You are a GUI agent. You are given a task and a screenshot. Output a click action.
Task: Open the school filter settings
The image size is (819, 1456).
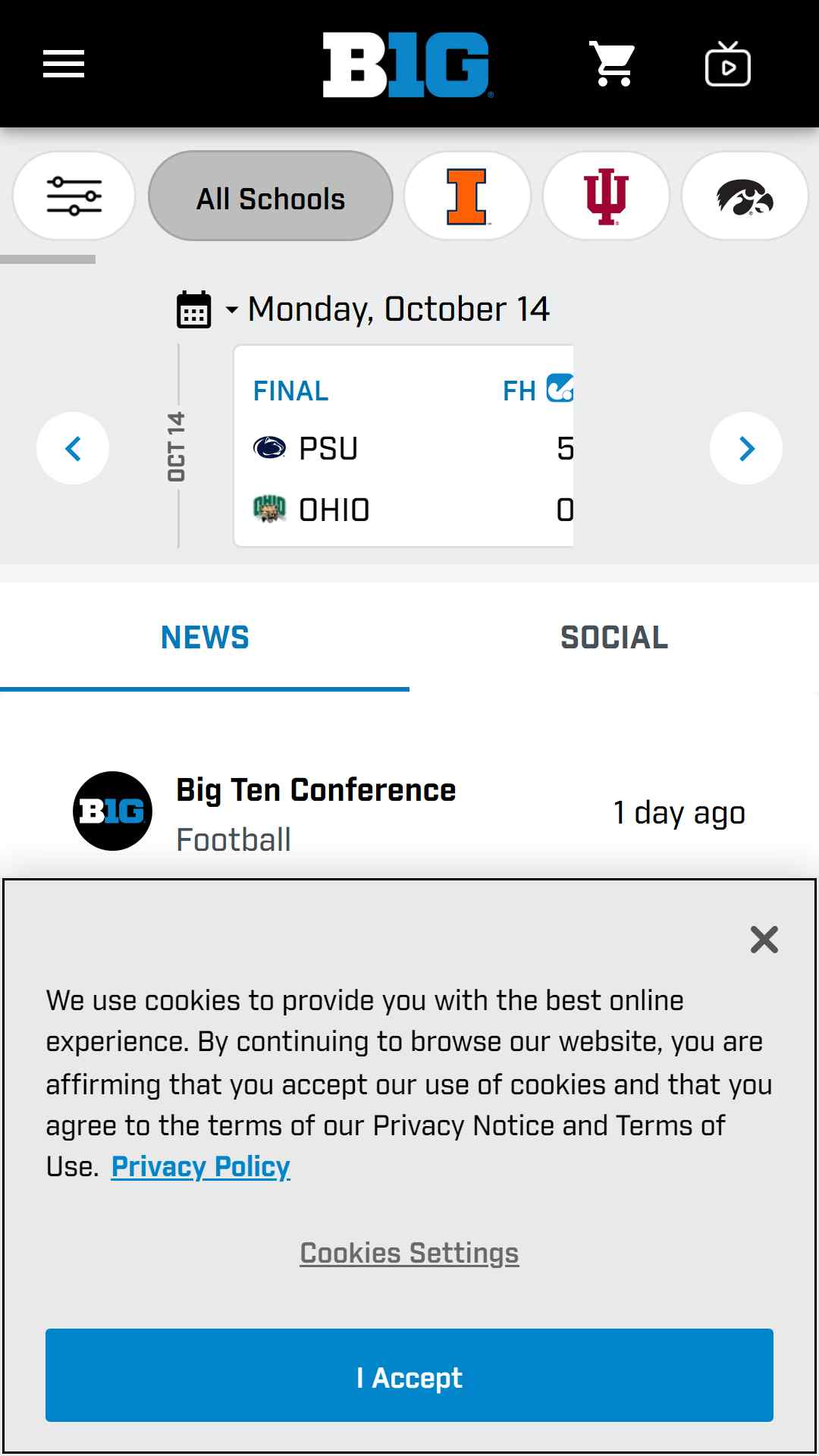coord(74,196)
